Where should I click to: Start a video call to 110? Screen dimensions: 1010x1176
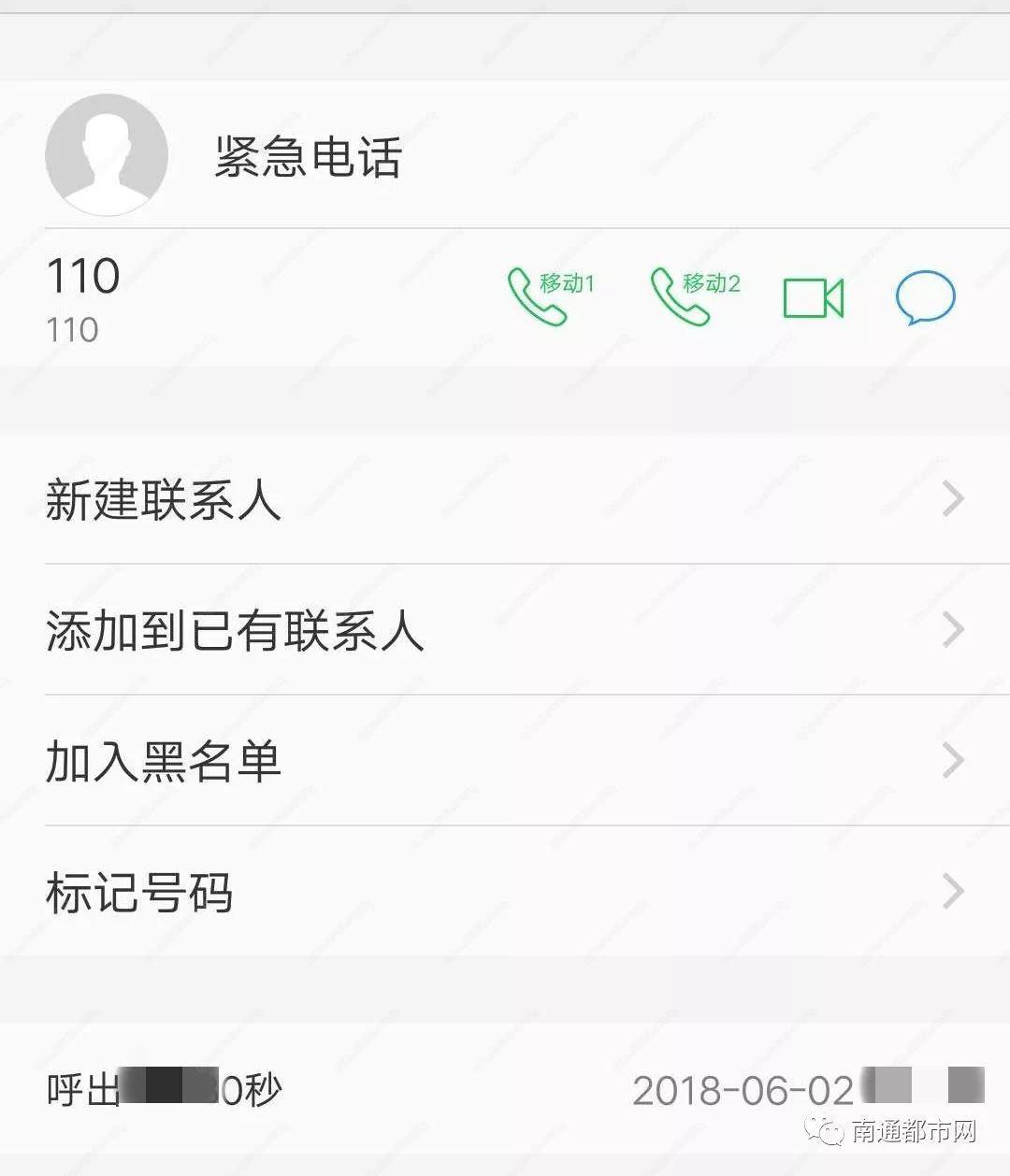click(x=813, y=298)
